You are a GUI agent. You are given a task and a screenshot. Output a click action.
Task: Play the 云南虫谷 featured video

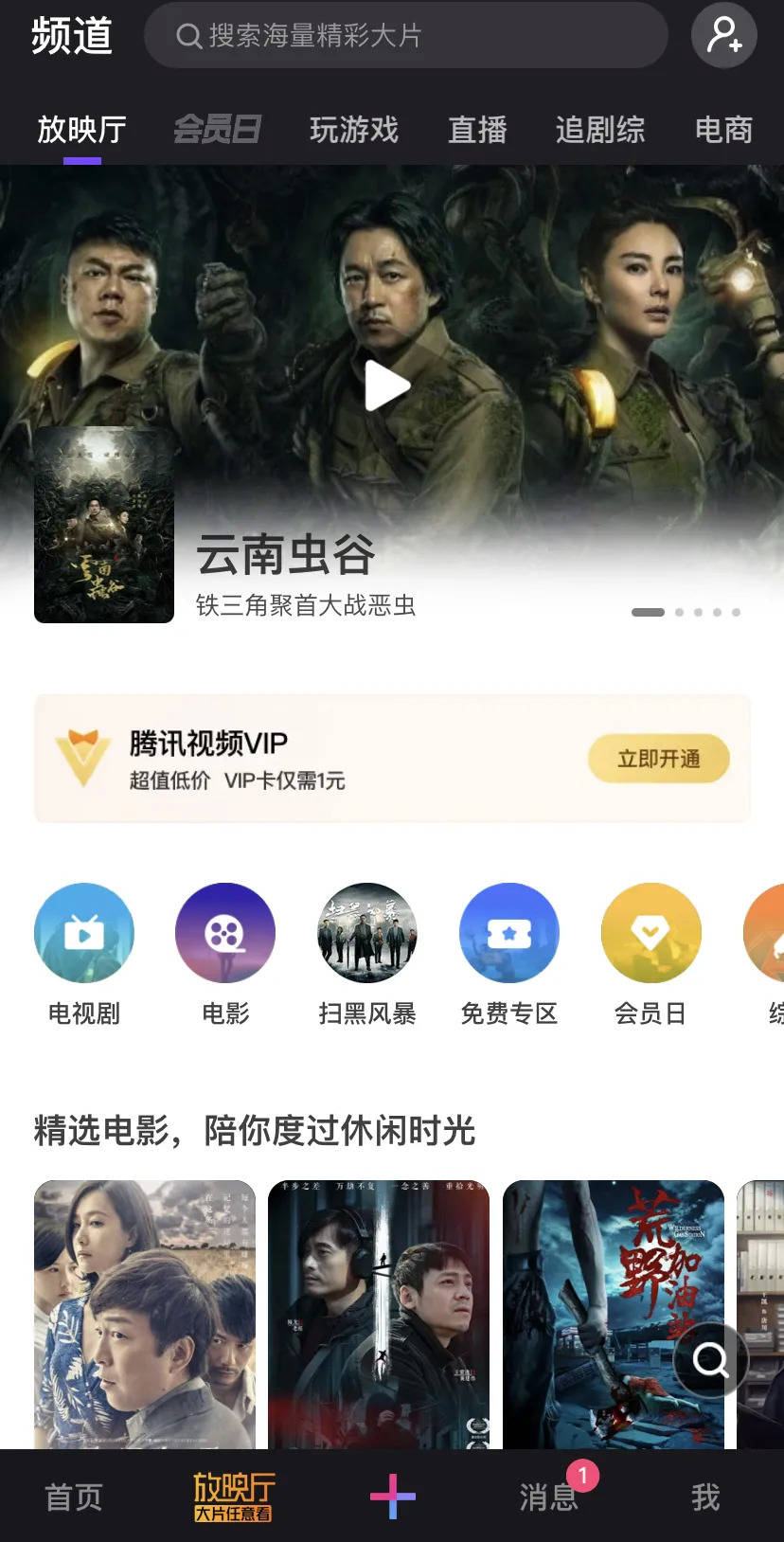tap(387, 385)
